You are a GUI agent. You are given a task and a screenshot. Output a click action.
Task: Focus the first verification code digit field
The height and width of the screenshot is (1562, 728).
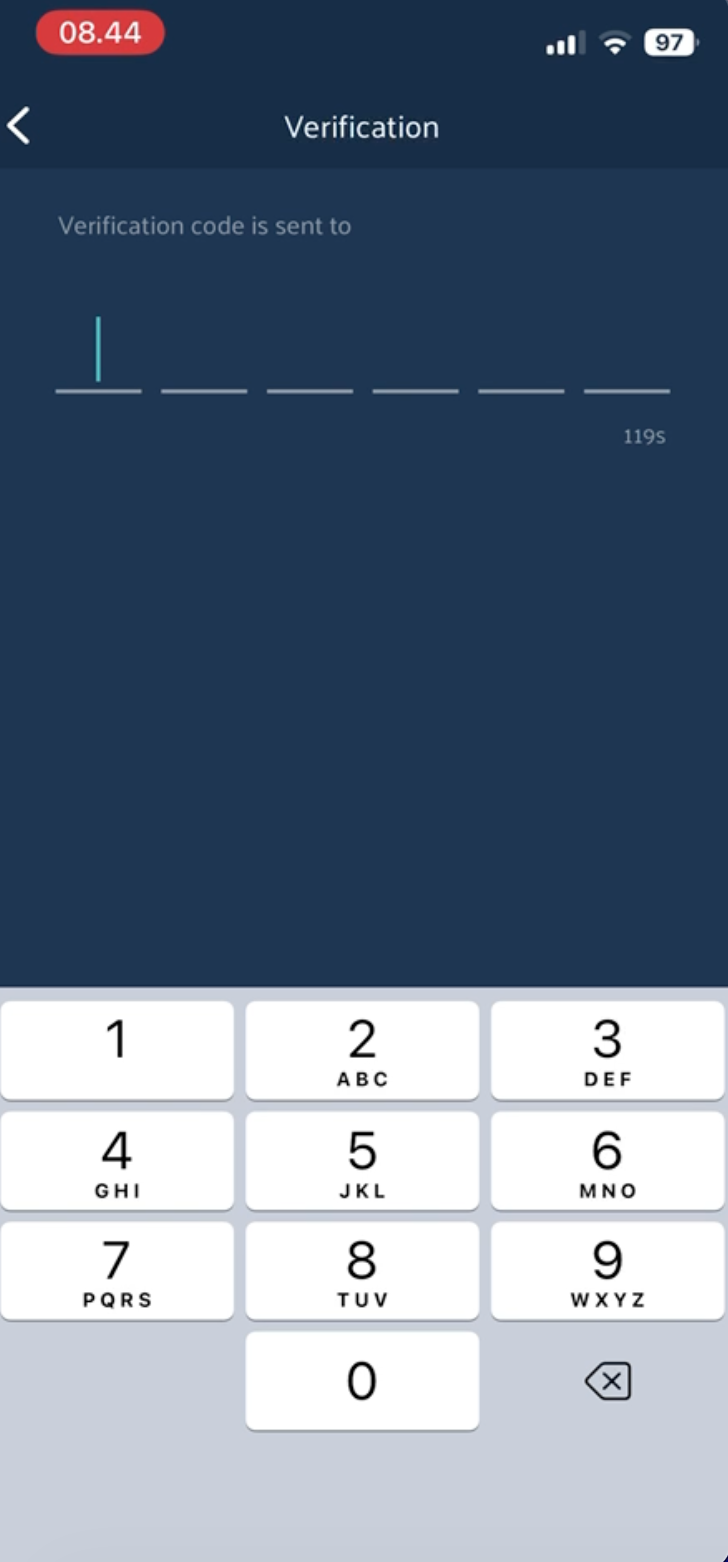98,352
